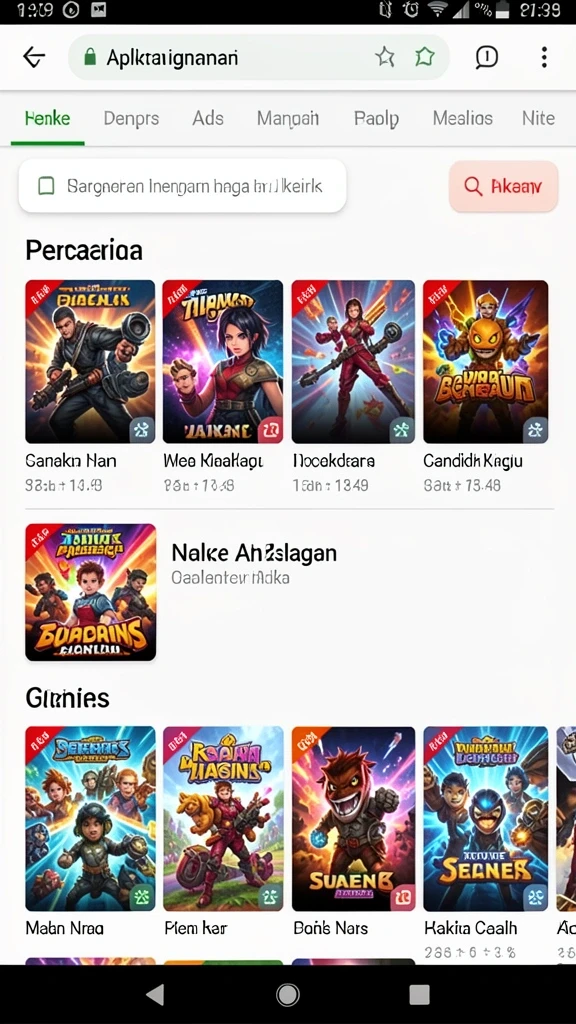Go to the Android home screen
Image resolution: width=576 pixels, height=1024 pixels.
287,994
